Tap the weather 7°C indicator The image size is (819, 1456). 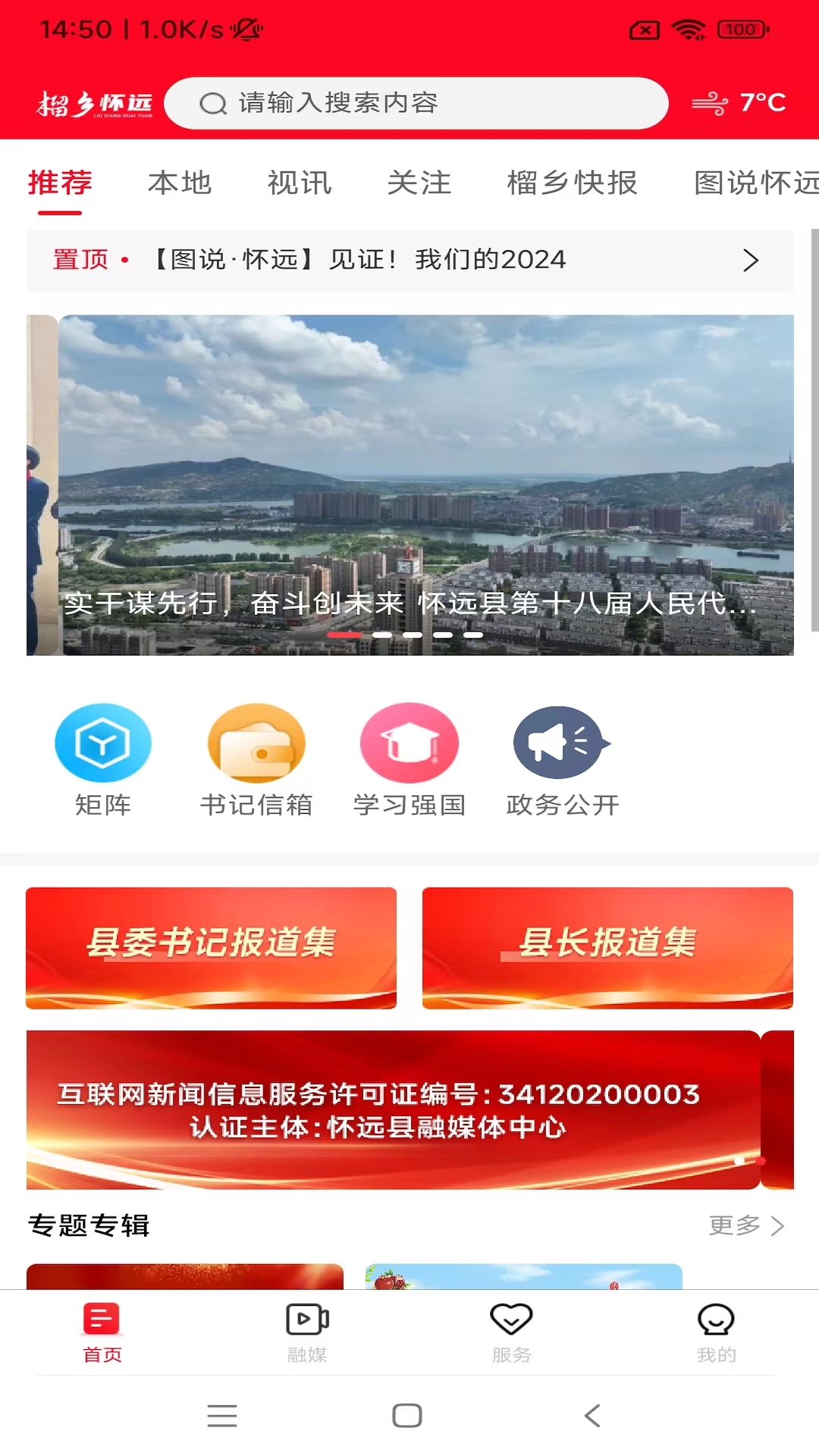pyautogui.click(x=742, y=102)
